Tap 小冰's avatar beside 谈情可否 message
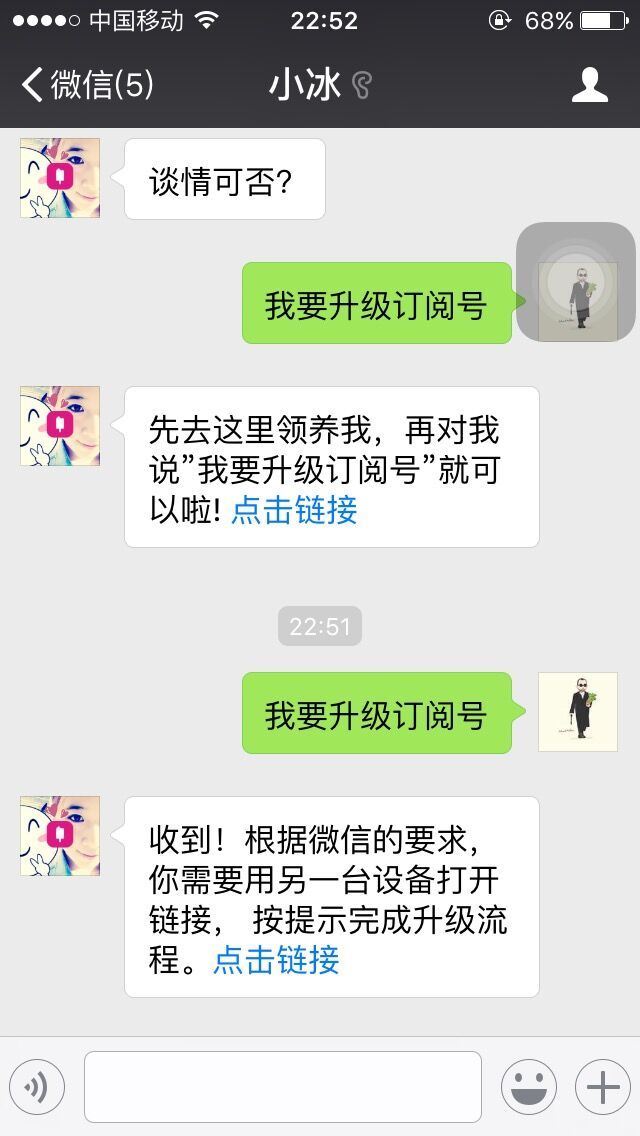The height and width of the screenshot is (1136, 640). pos(60,178)
